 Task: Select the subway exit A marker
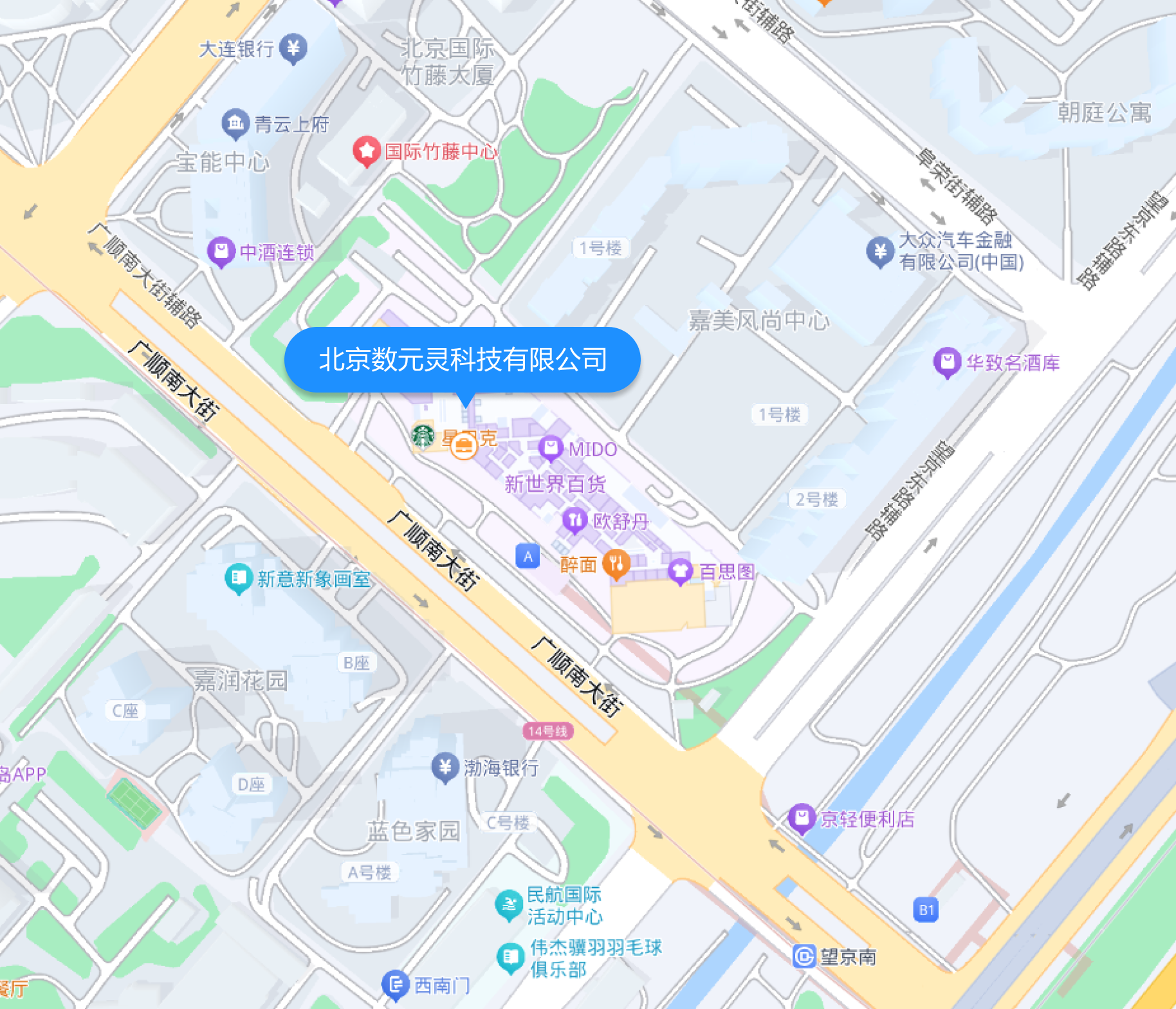[x=528, y=556]
